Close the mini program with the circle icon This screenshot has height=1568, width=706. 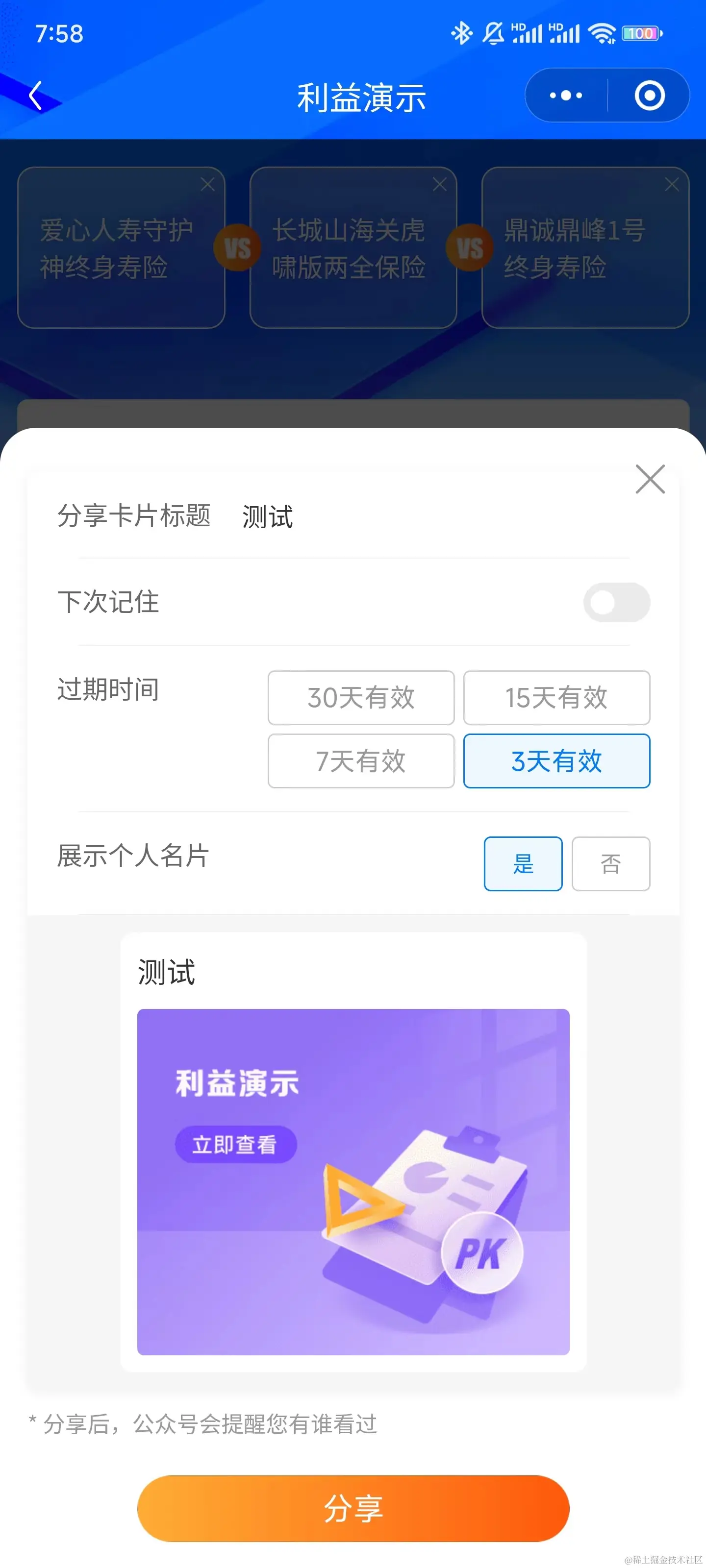click(x=649, y=96)
